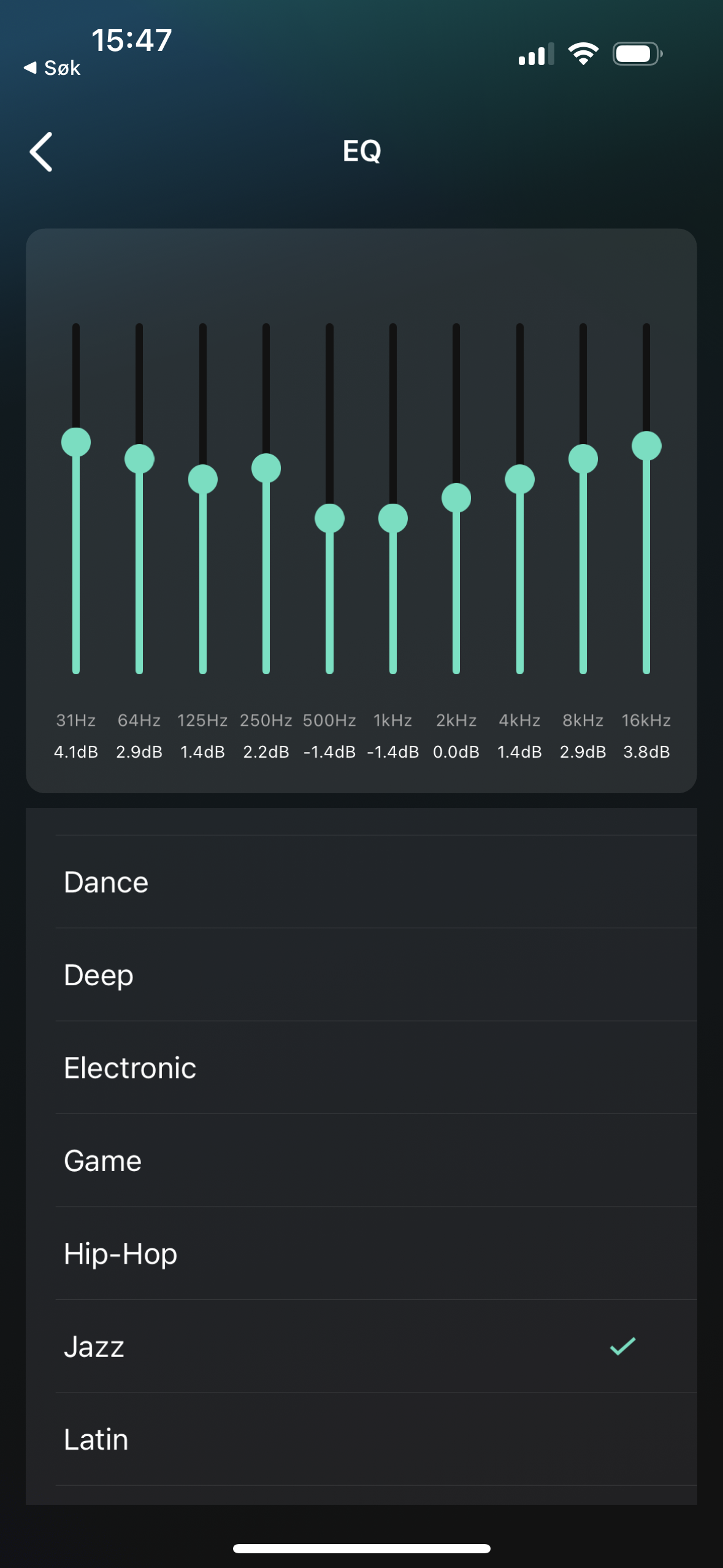
Task: Pick the Hip-Hop preset
Action: coord(362,1253)
